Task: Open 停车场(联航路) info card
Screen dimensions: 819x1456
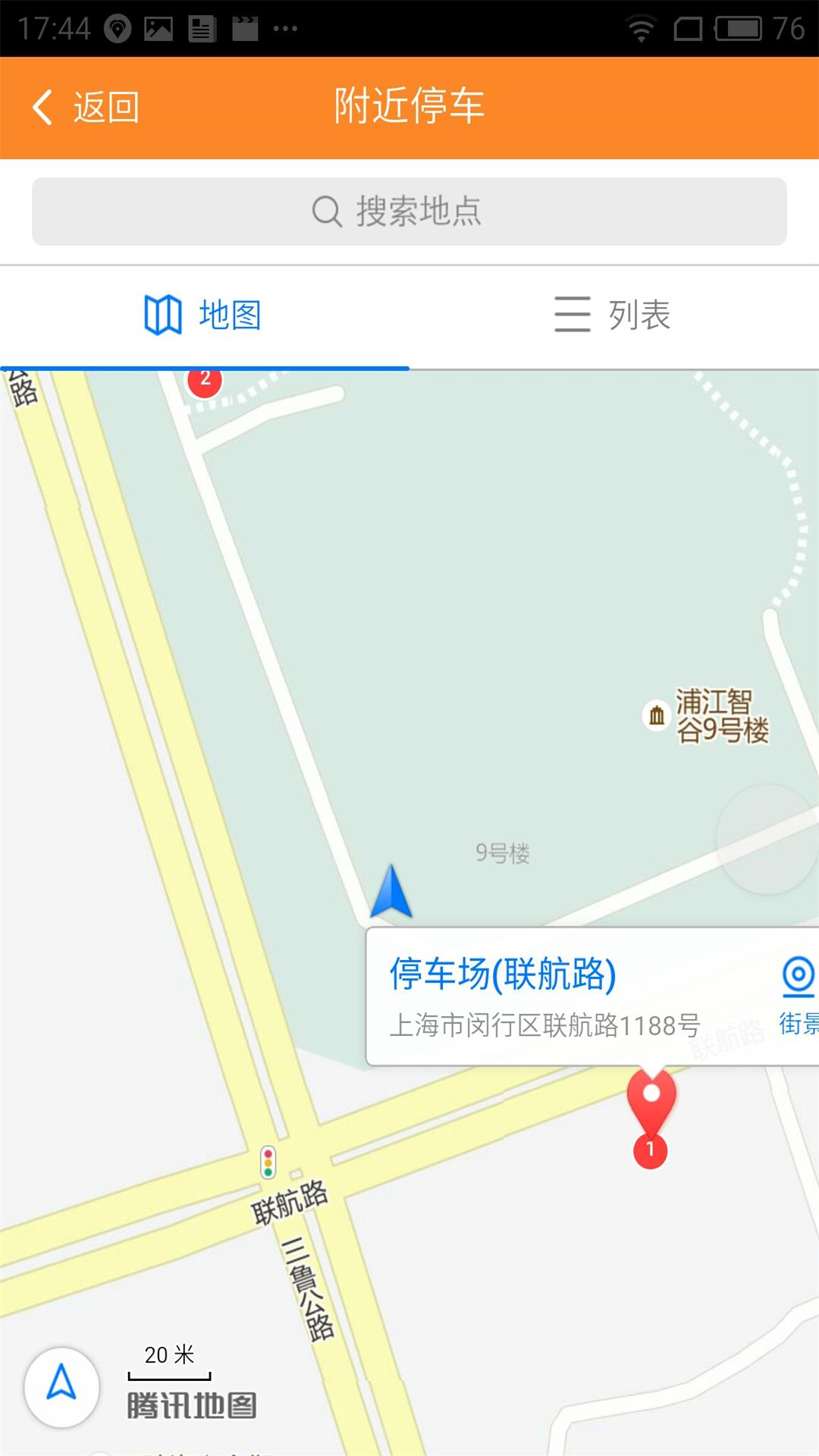Action: [546, 995]
